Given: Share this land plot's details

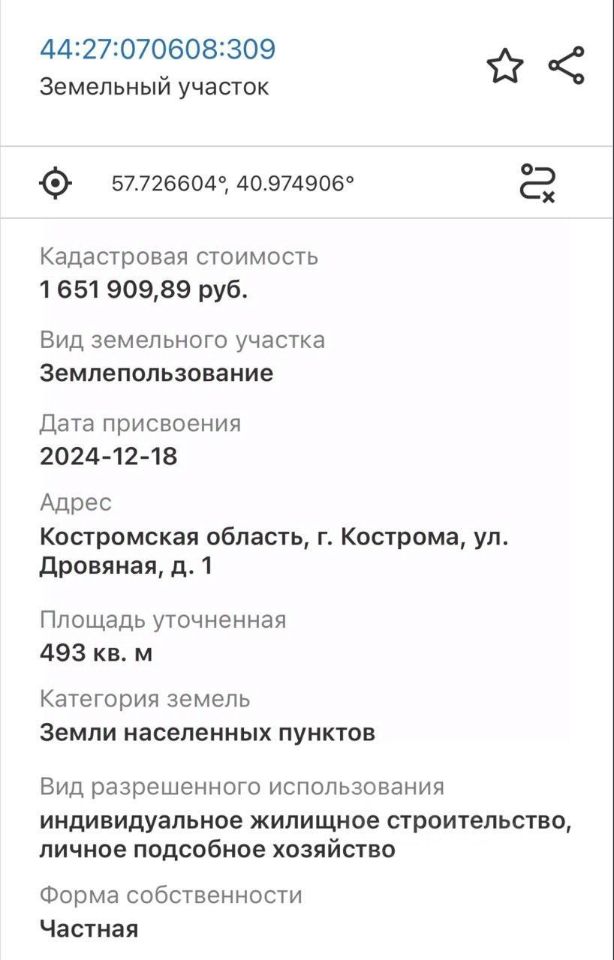Looking at the screenshot, I should (566, 67).
